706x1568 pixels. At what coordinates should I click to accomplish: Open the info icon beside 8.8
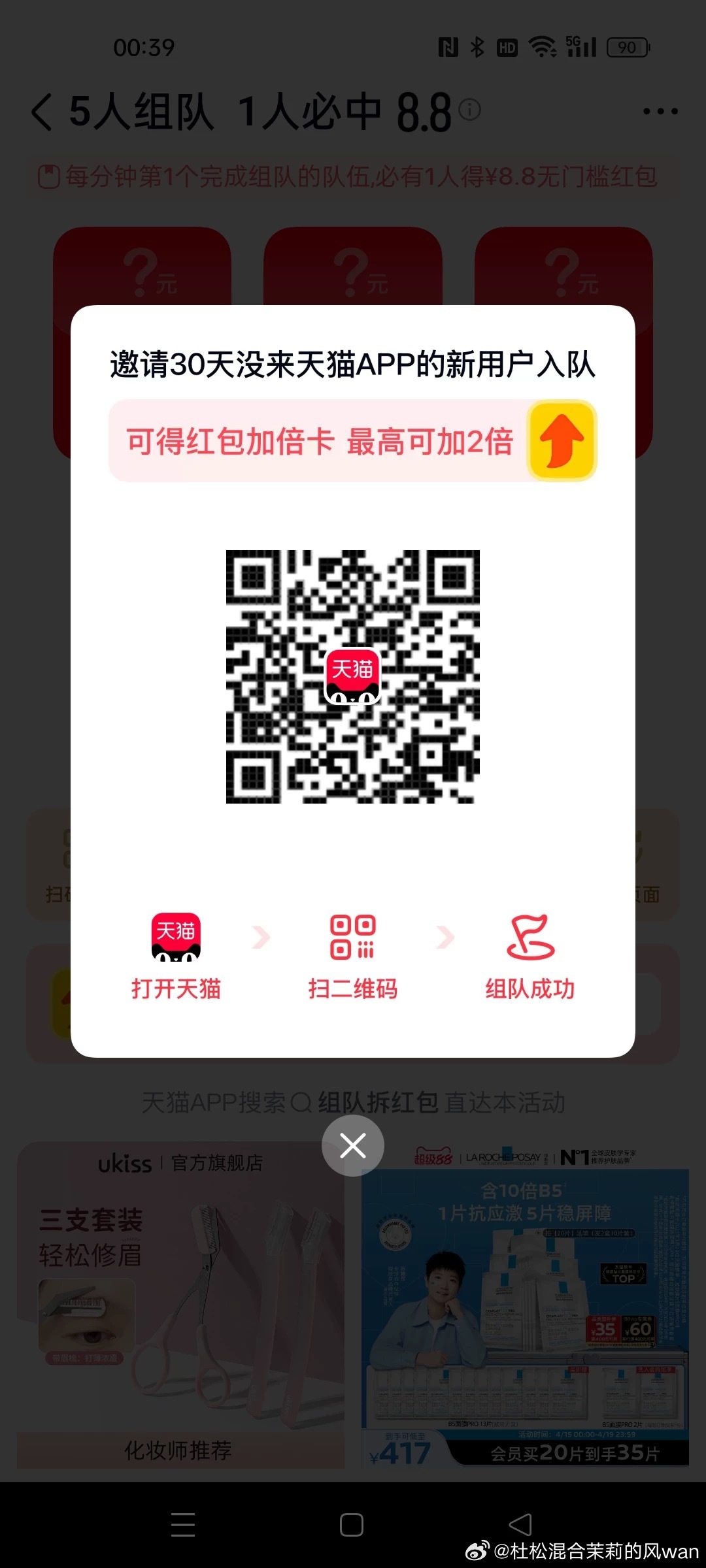469,109
